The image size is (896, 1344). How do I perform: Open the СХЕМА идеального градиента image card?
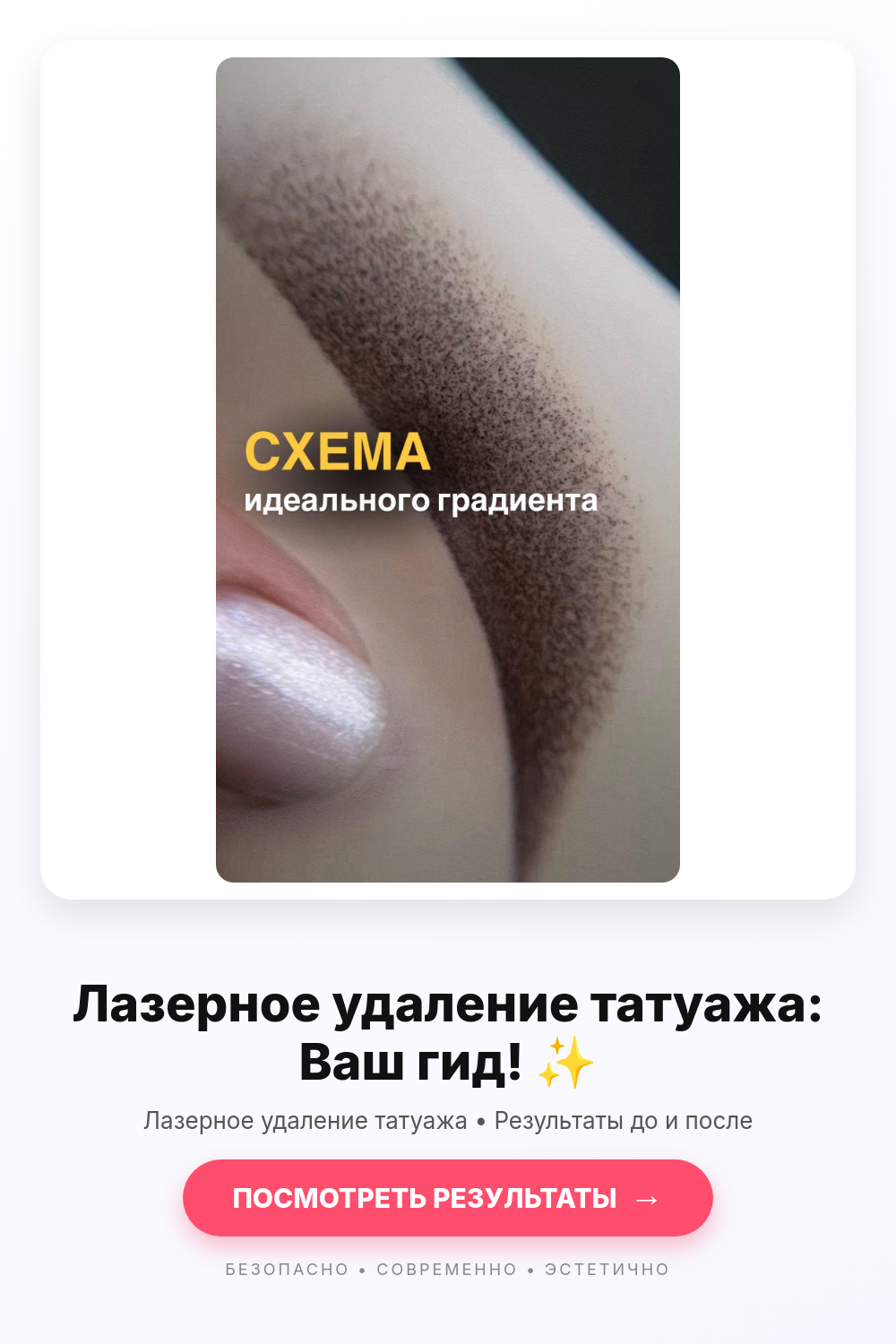pyautogui.click(x=448, y=470)
